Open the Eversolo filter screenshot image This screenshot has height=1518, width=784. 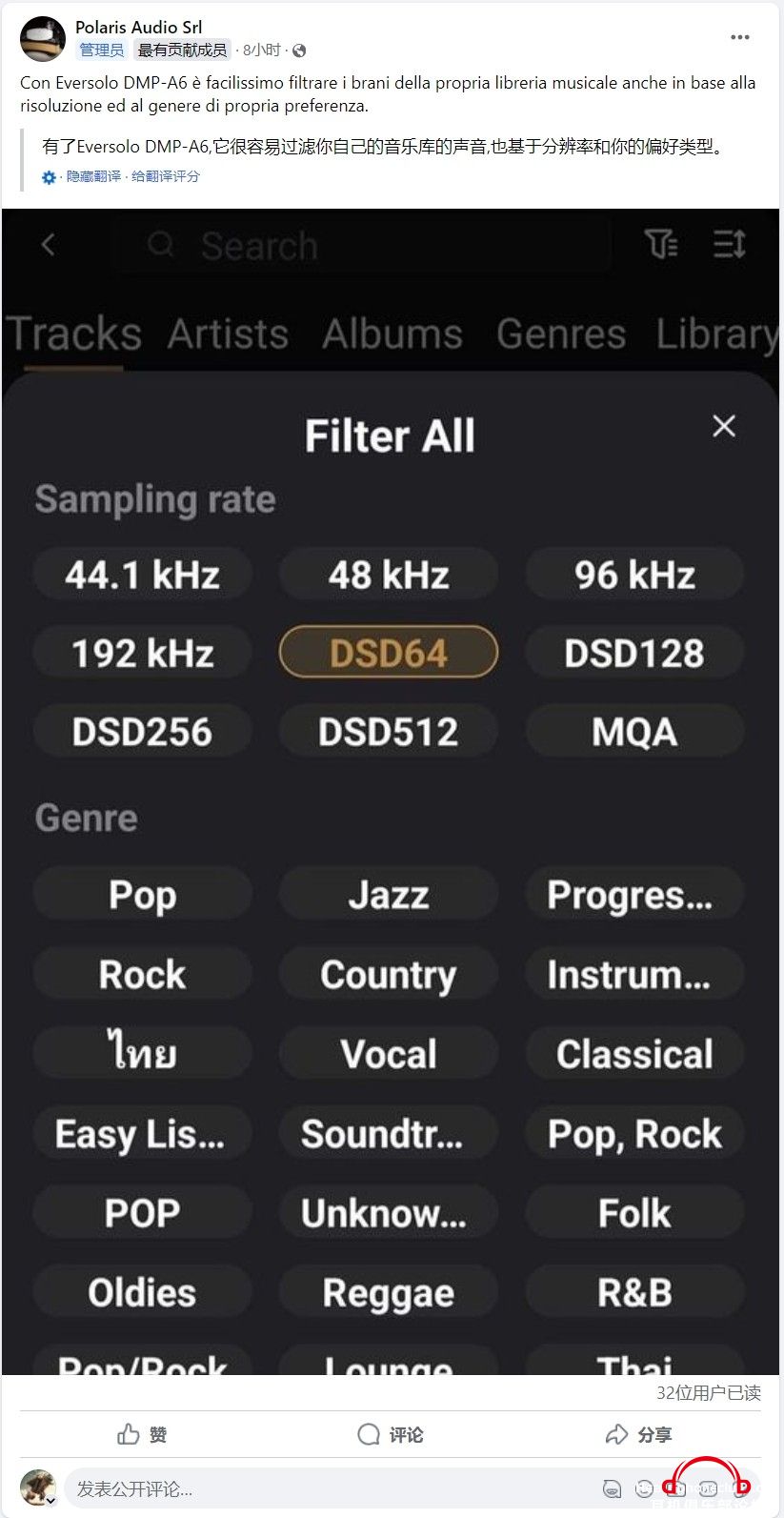coord(391,791)
